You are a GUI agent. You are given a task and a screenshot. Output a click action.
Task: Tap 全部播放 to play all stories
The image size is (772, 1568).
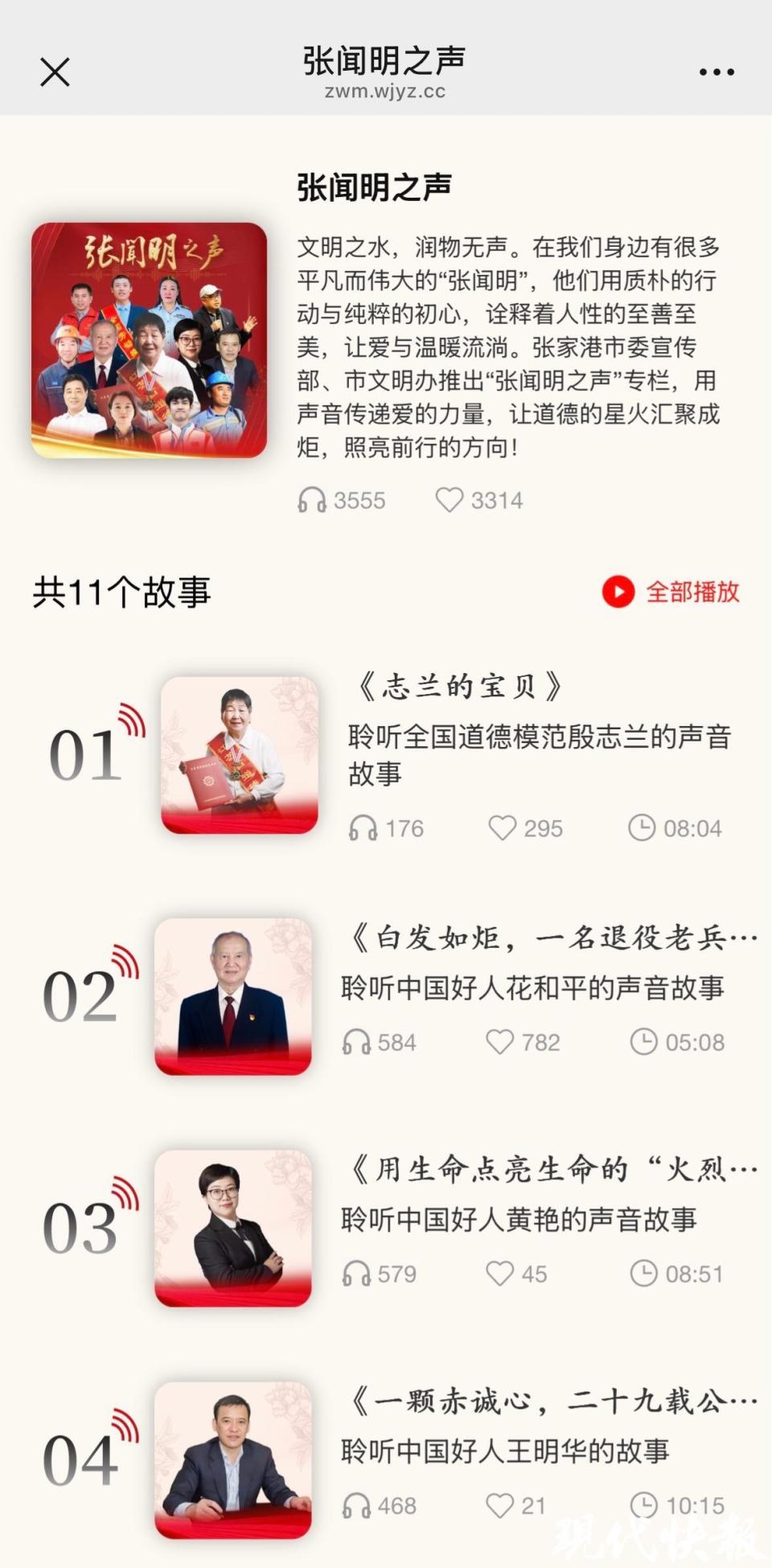694,591
